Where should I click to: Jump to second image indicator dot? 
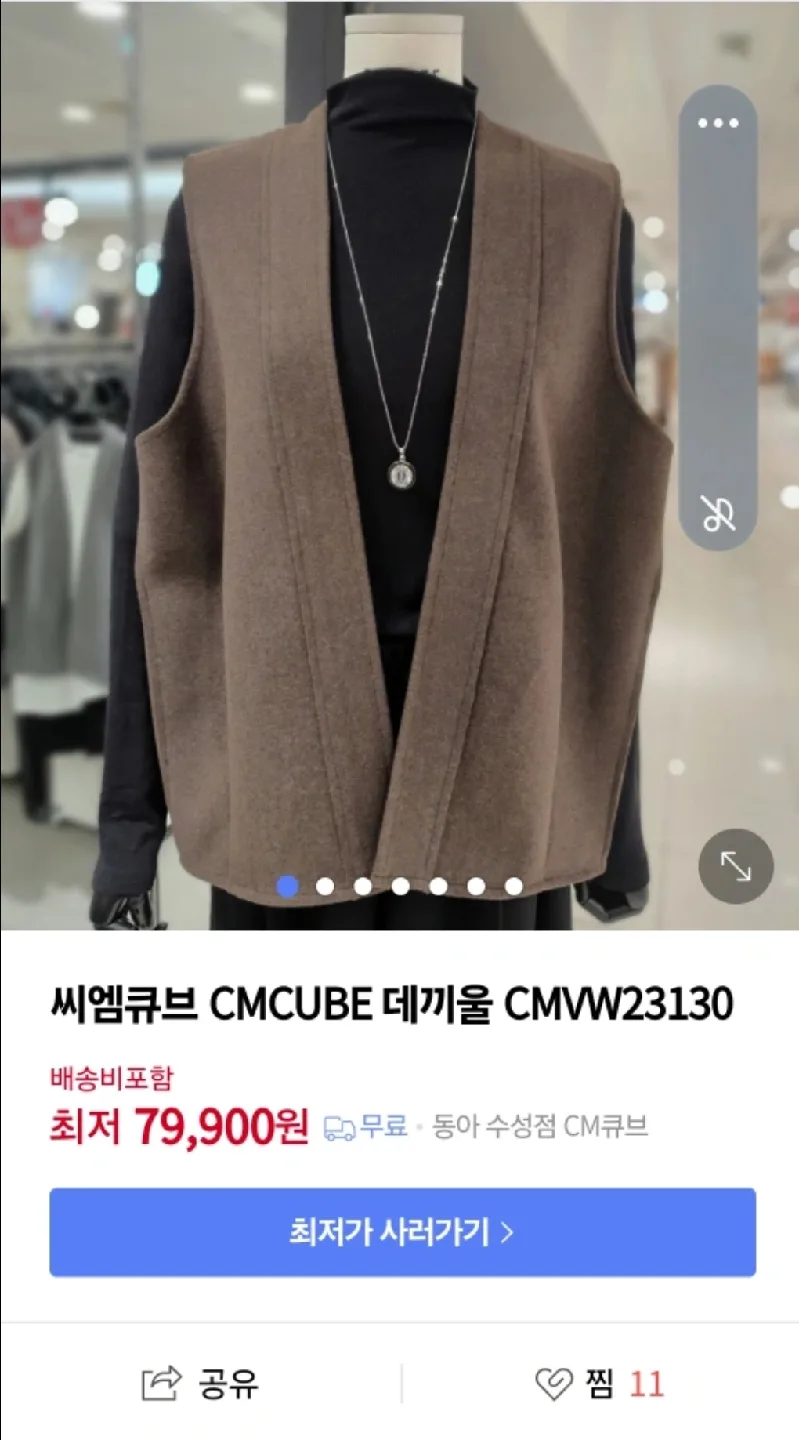tap(325, 886)
